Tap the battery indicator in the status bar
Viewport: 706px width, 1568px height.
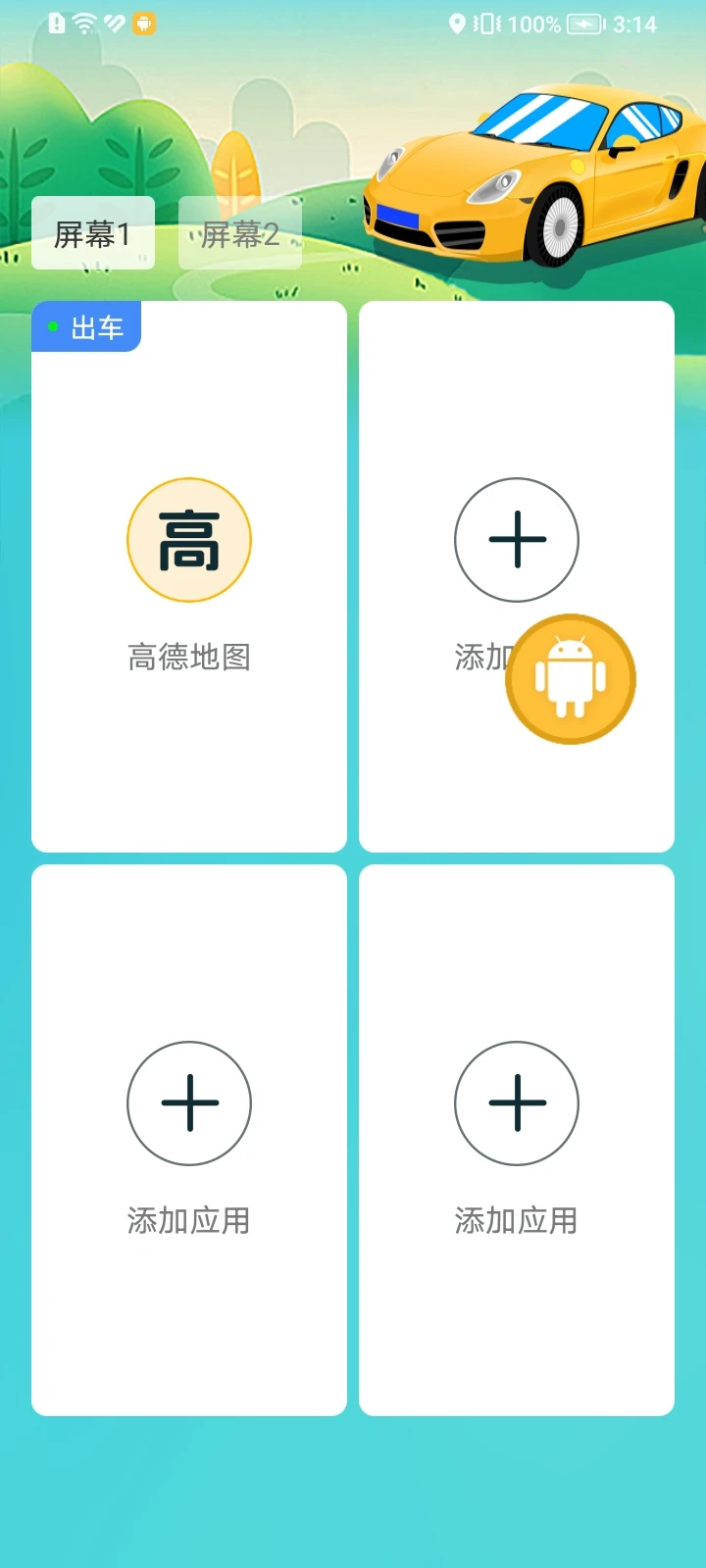point(584,24)
